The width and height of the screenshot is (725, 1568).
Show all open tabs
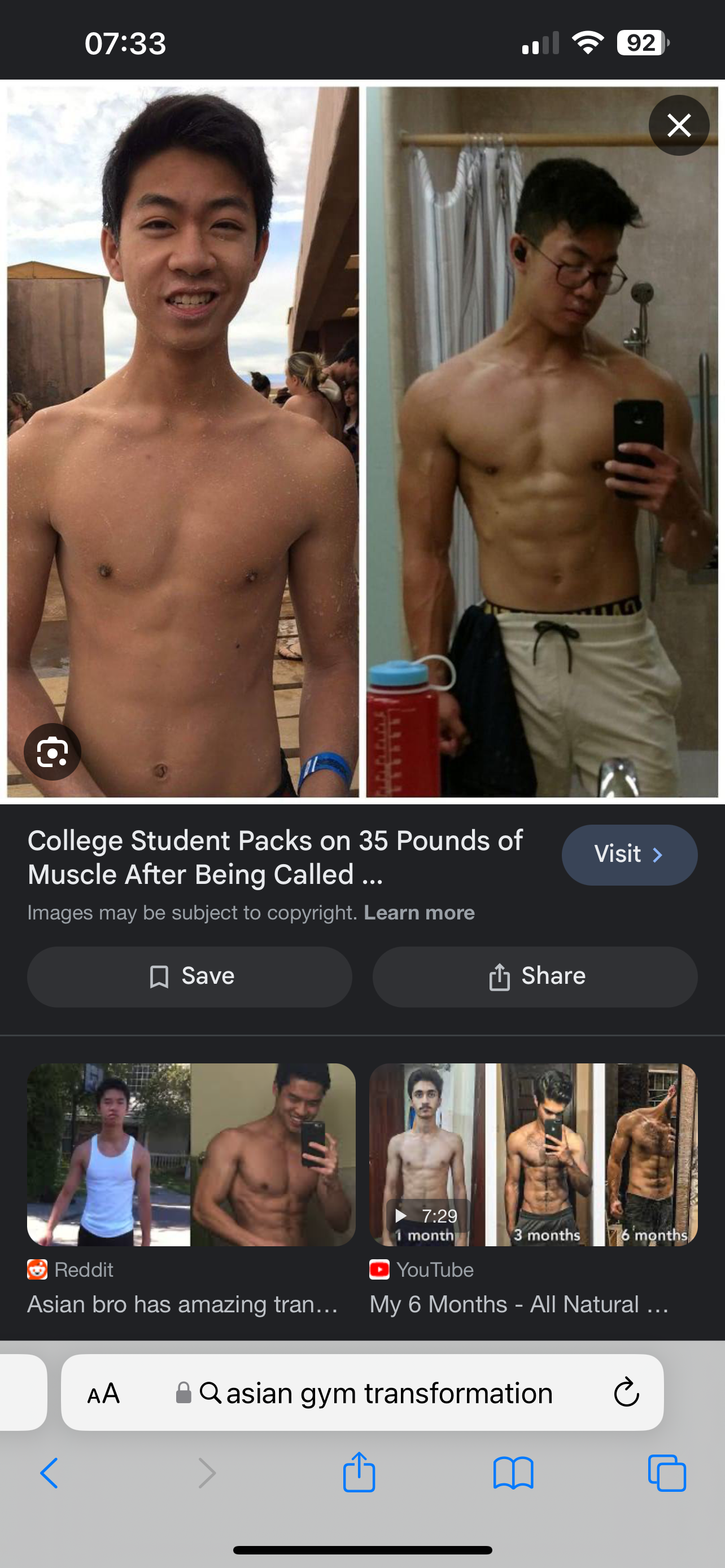coord(667,1474)
